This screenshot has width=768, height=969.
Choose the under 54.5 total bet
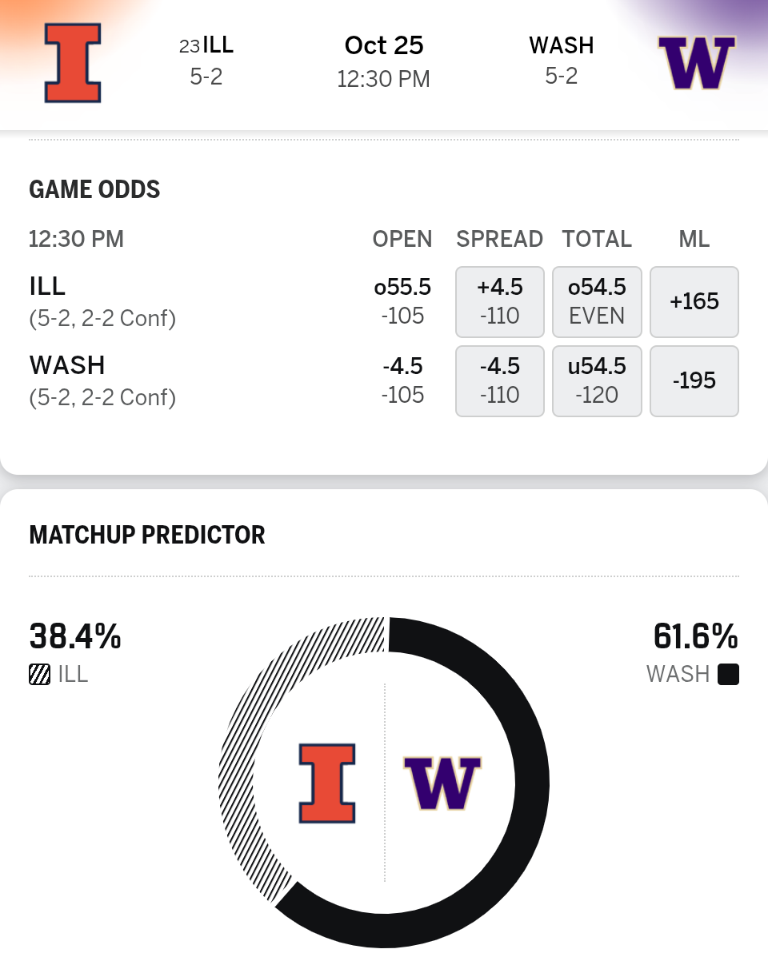(x=596, y=381)
